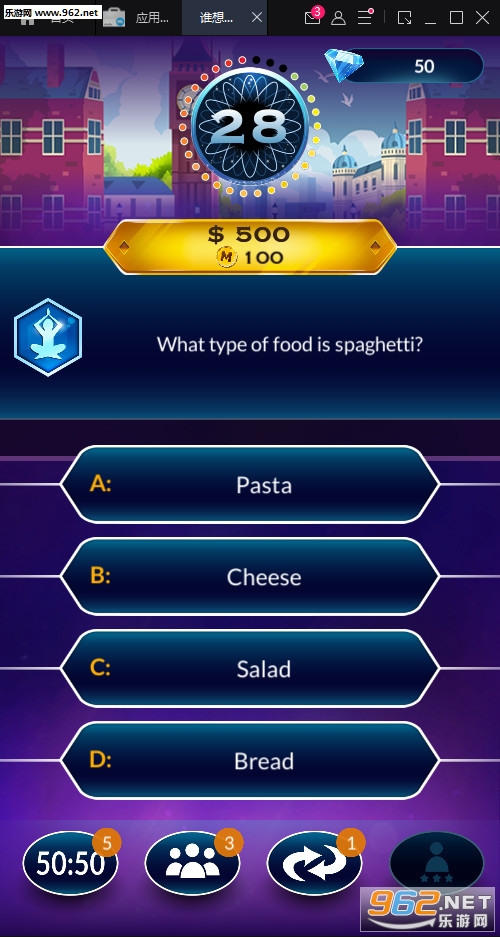Open the emulator hamburger menu
500x937 pixels.
(364, 17)
